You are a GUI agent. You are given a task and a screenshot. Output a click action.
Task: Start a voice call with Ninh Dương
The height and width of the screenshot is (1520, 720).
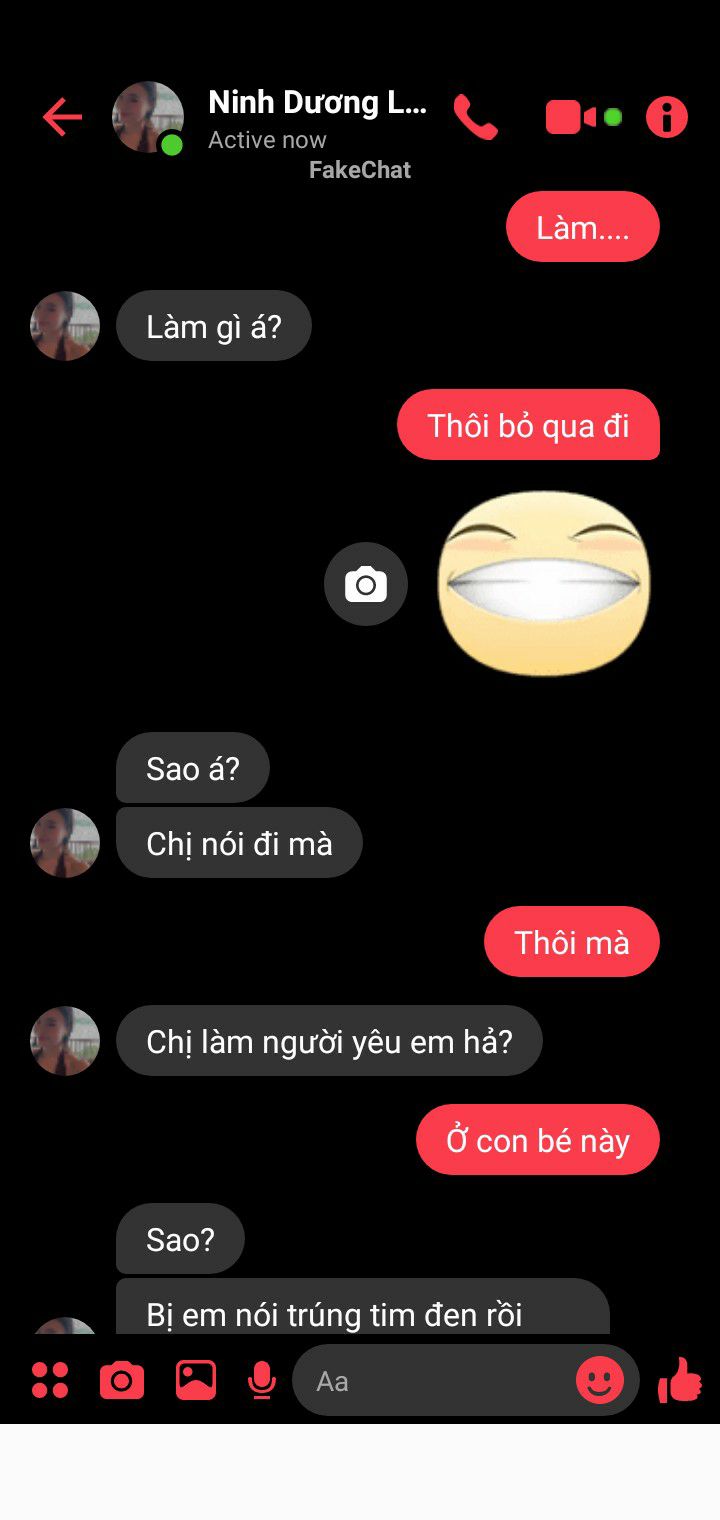pos(475,118)
